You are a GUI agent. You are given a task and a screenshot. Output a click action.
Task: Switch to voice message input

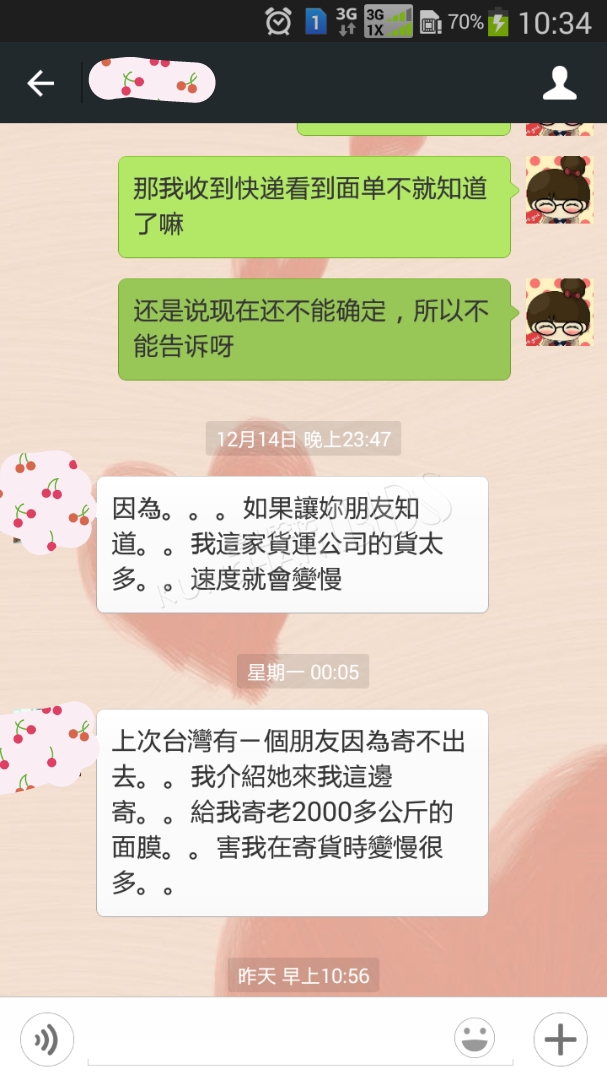pos(46,1039)
